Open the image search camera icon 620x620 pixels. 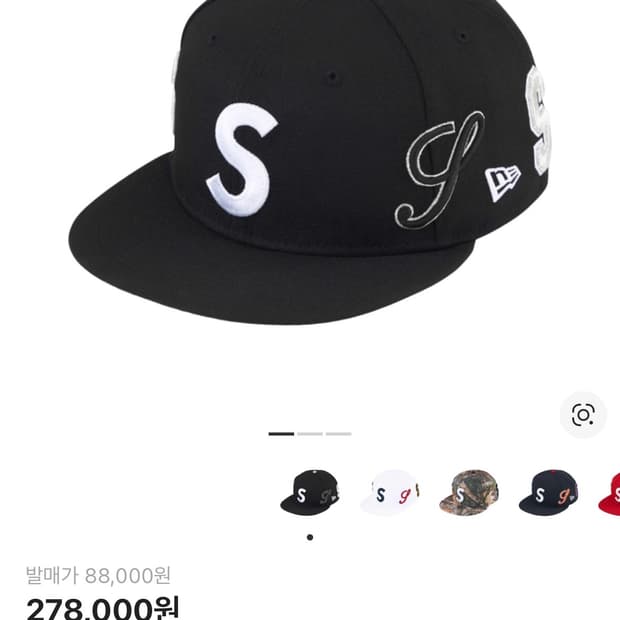point(583,415)
